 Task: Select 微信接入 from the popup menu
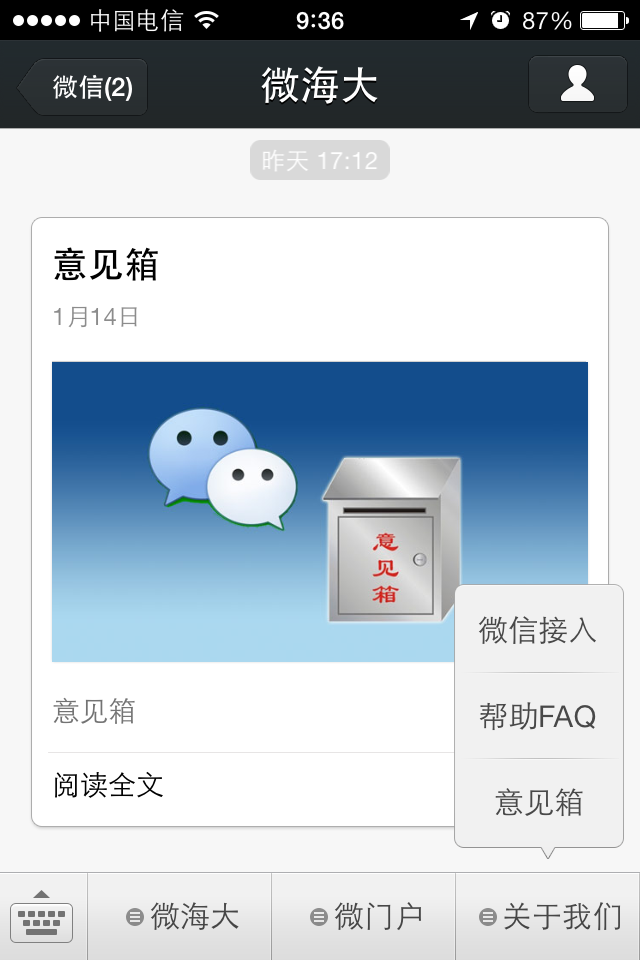538,630
